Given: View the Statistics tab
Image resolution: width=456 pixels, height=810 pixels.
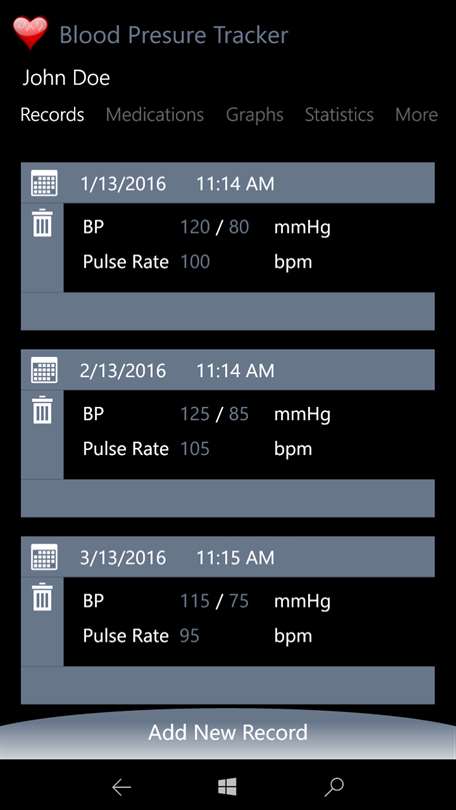Looking at the screenshot, I should (339, 115).
